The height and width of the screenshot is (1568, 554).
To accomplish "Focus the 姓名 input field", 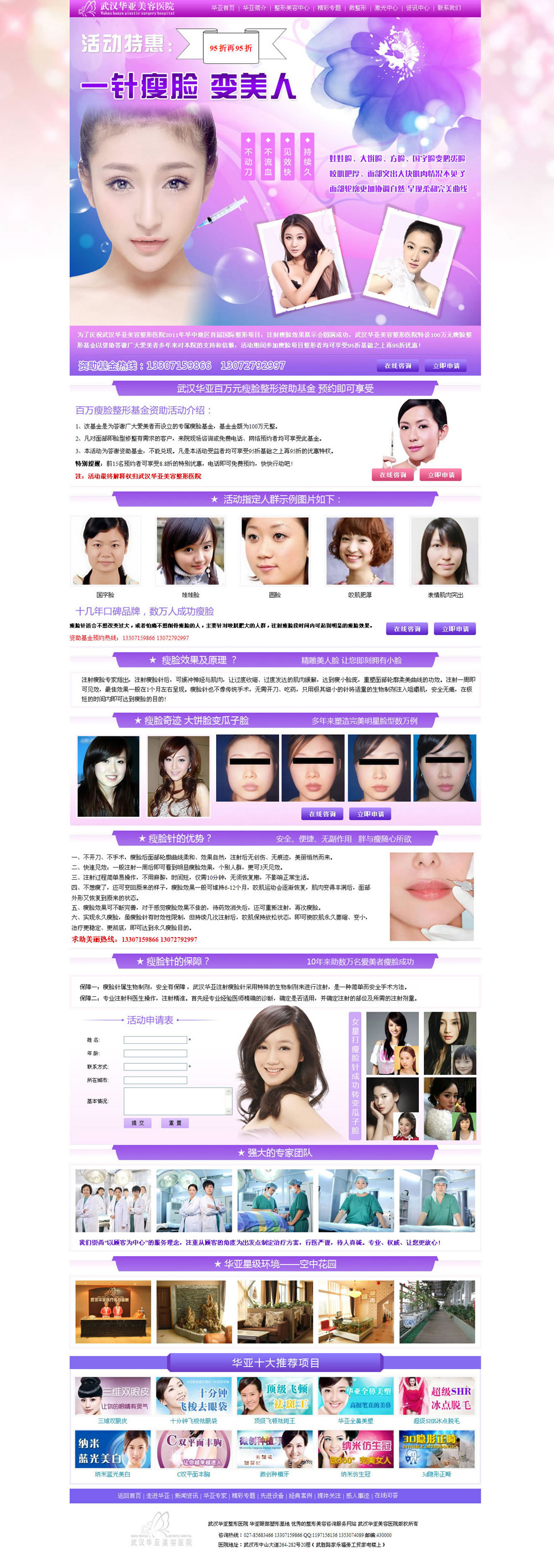I will click(x=155, y=1039).
